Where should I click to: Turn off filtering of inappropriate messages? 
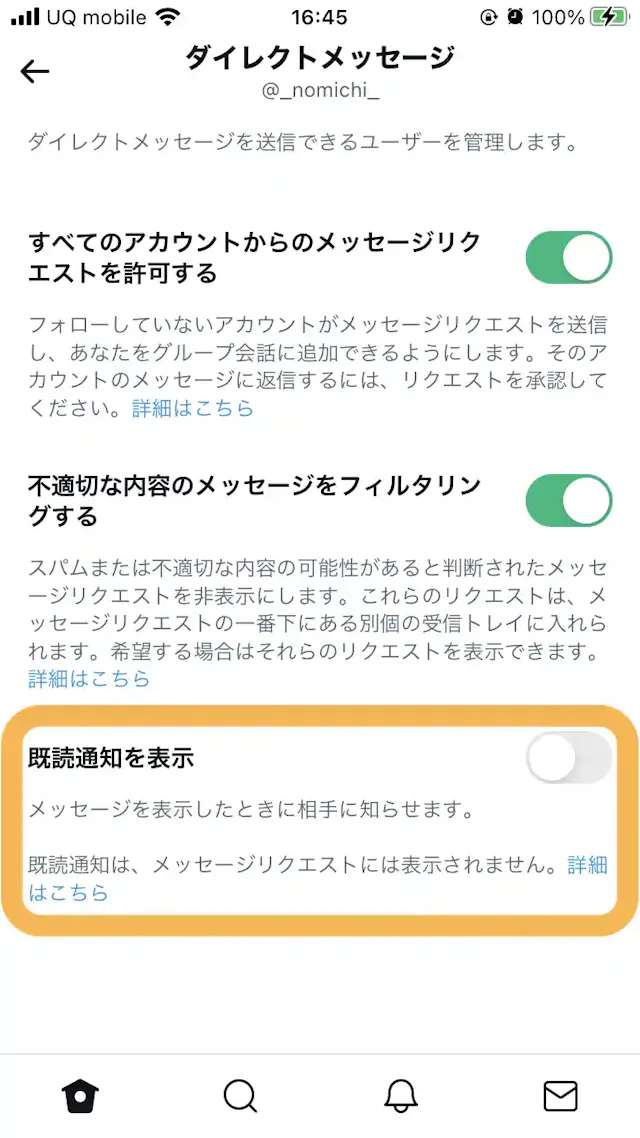pos(568,500)
